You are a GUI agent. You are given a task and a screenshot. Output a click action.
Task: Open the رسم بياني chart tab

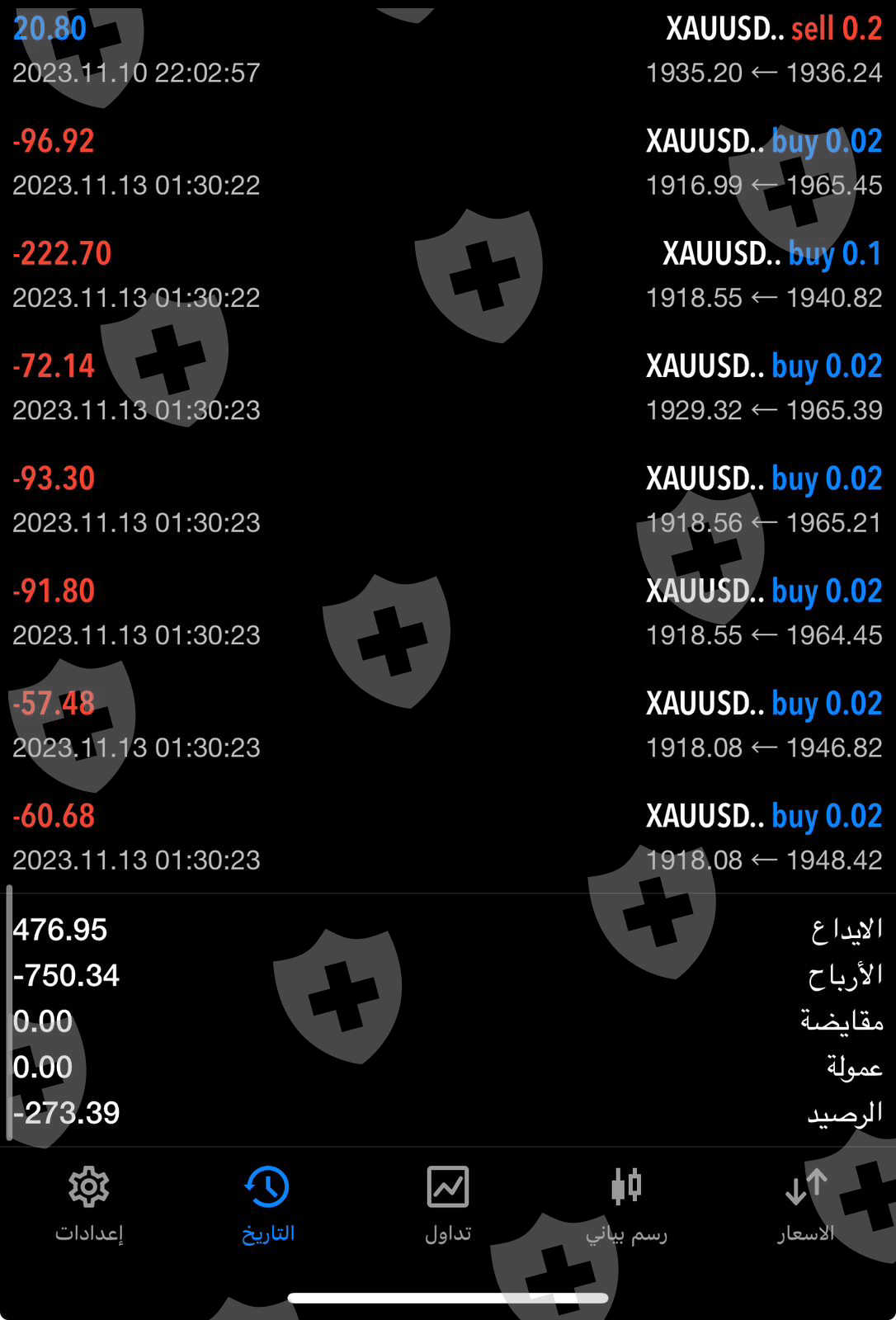[x=626, y=1204]
